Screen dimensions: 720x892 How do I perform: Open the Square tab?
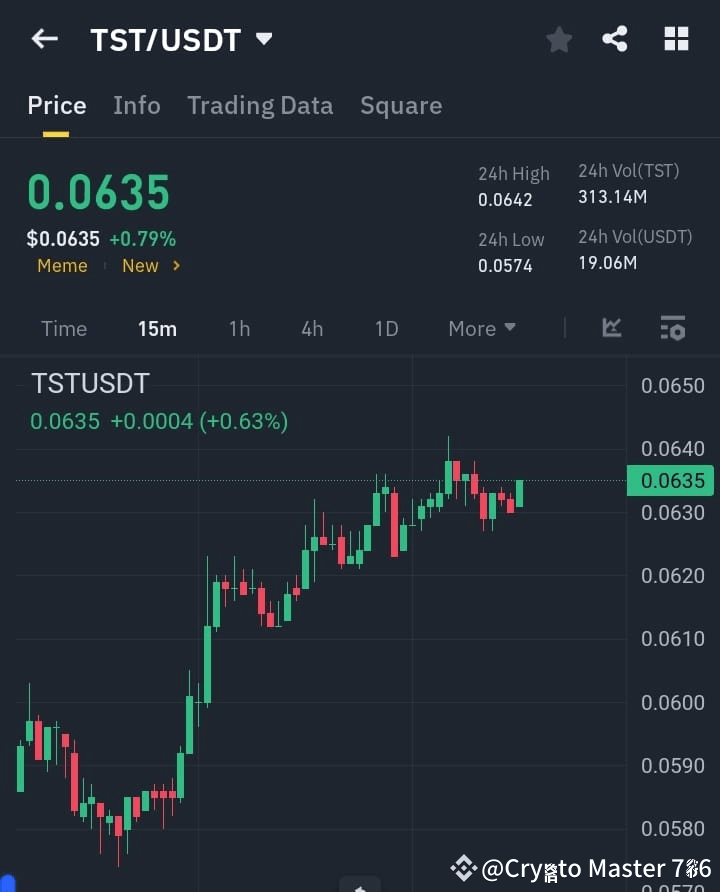[x=401, y=105]
